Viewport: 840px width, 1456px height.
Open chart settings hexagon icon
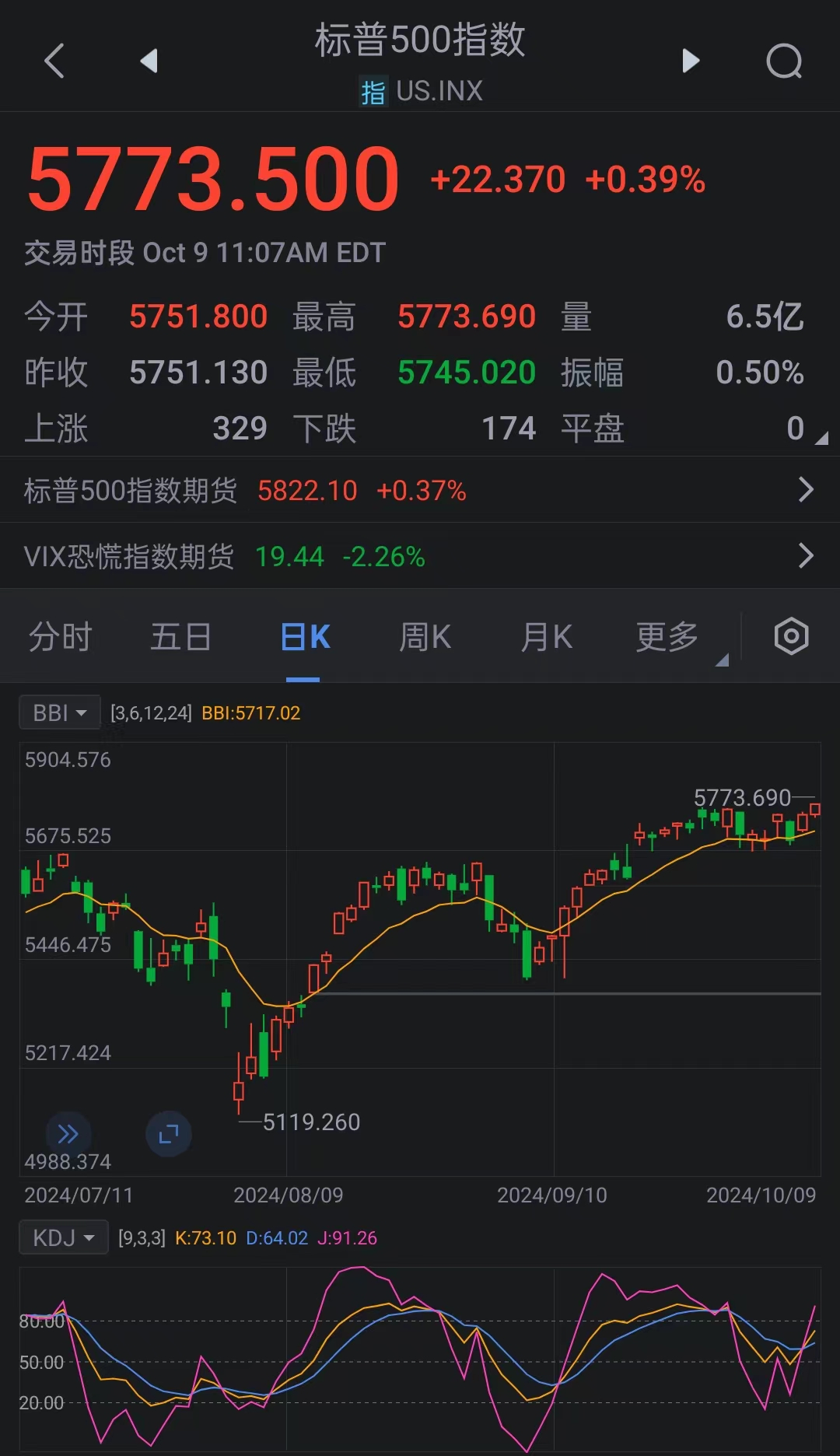click(x=791, y=636)
